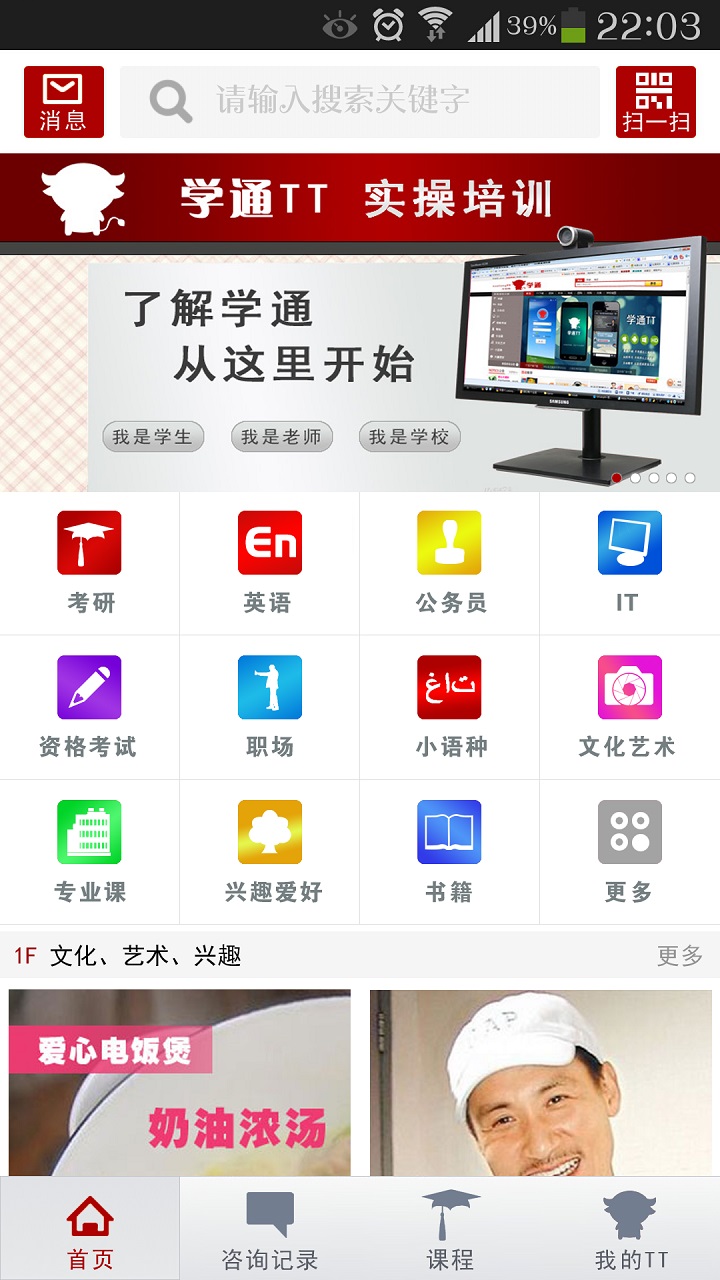
Task: Open the 消息 messages button
Action: click(x=64, y=102)
